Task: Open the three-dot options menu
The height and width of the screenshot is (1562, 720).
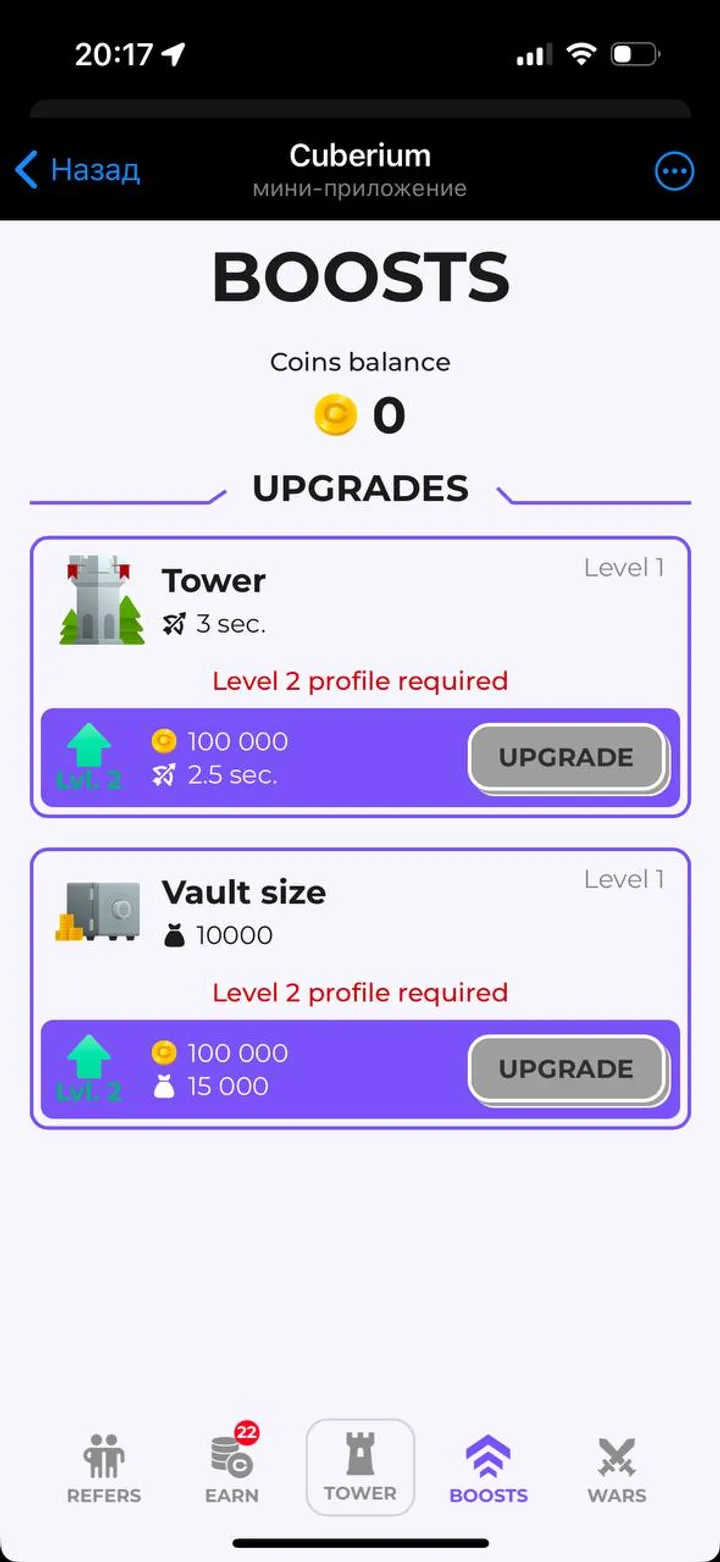Action: pos(673,171)
